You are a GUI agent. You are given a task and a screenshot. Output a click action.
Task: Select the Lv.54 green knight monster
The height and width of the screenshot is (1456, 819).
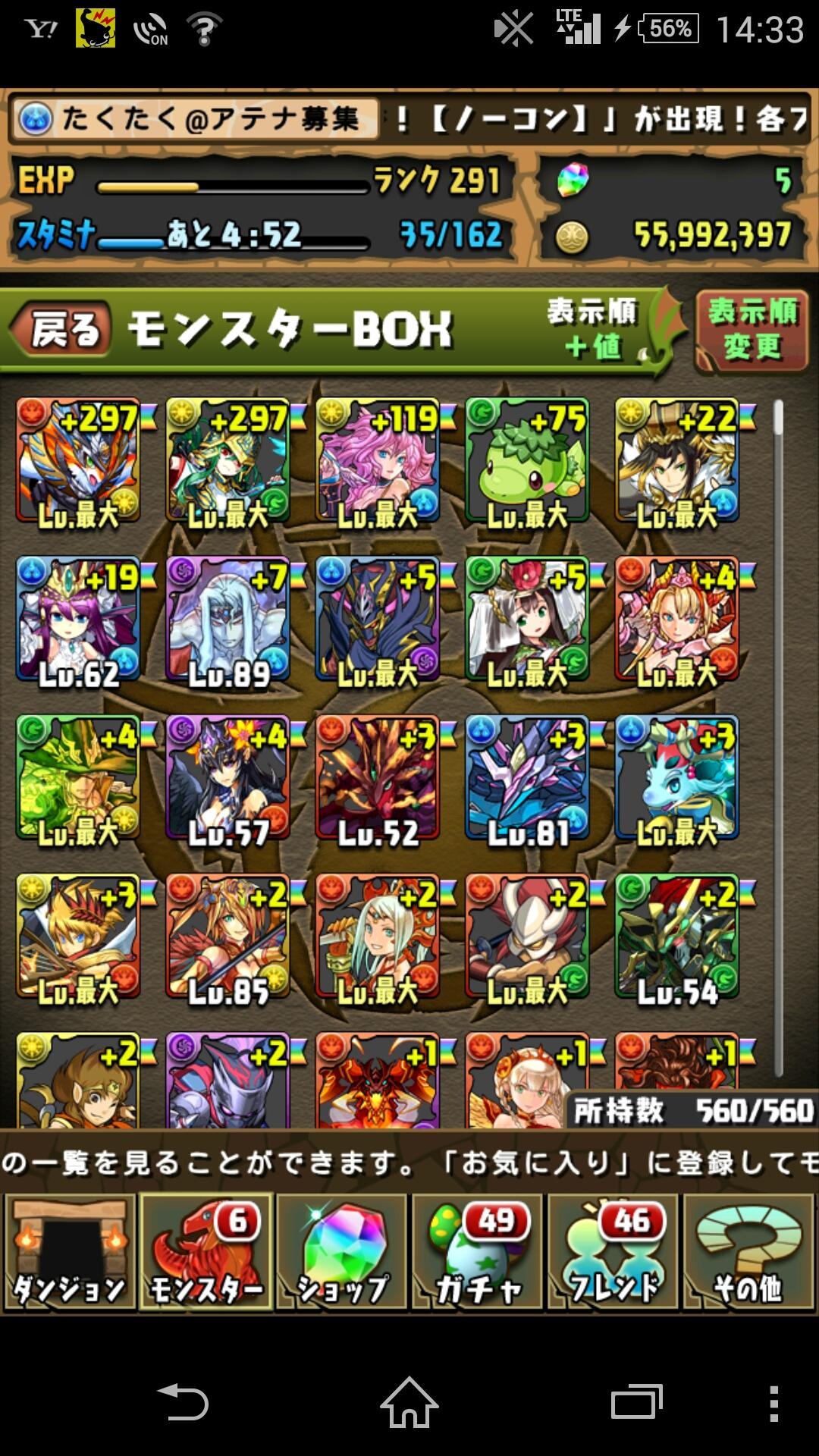677,937
